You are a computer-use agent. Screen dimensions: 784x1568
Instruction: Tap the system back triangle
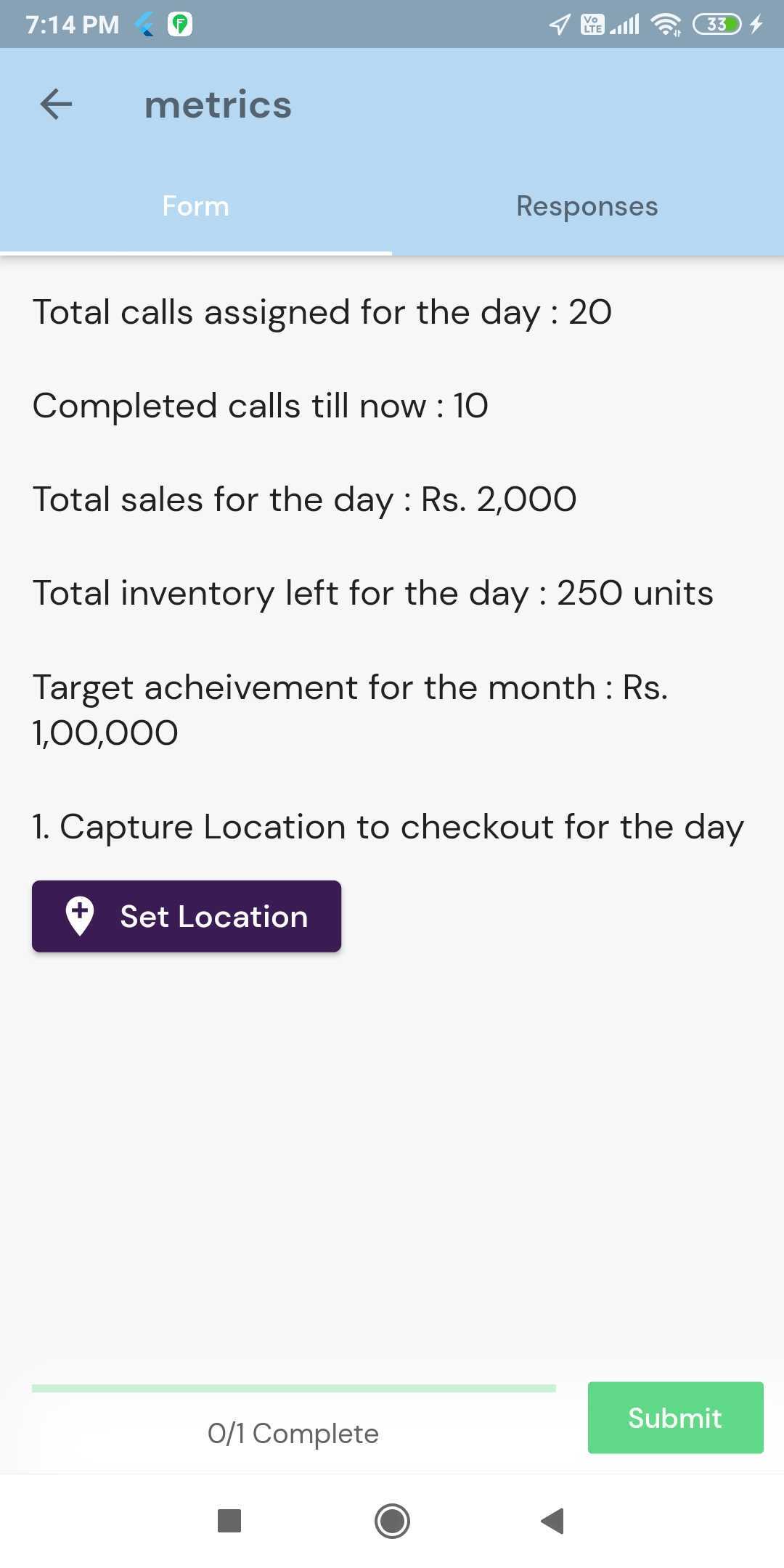[553, 1521]
